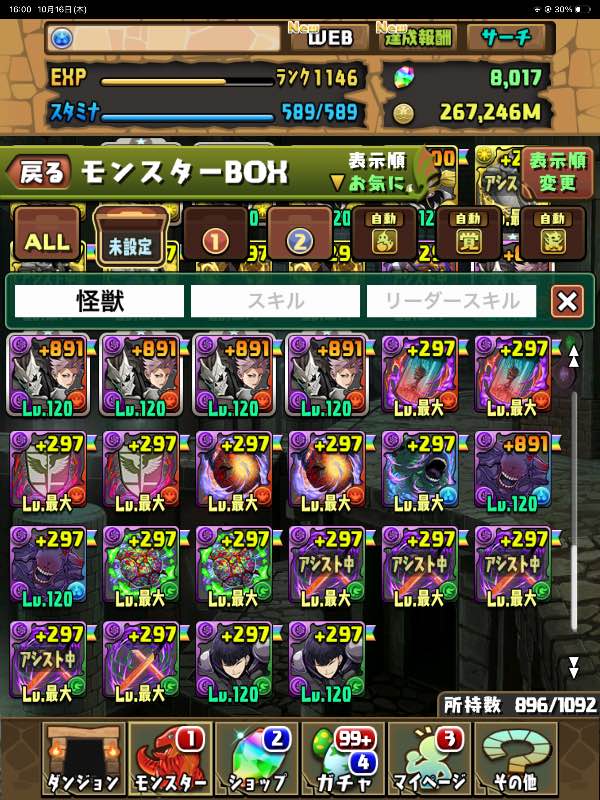The height and width of the screenshot is (800, 600).
Task: Select the 未設定 filter tab
Action: click(x=132, y=240)
